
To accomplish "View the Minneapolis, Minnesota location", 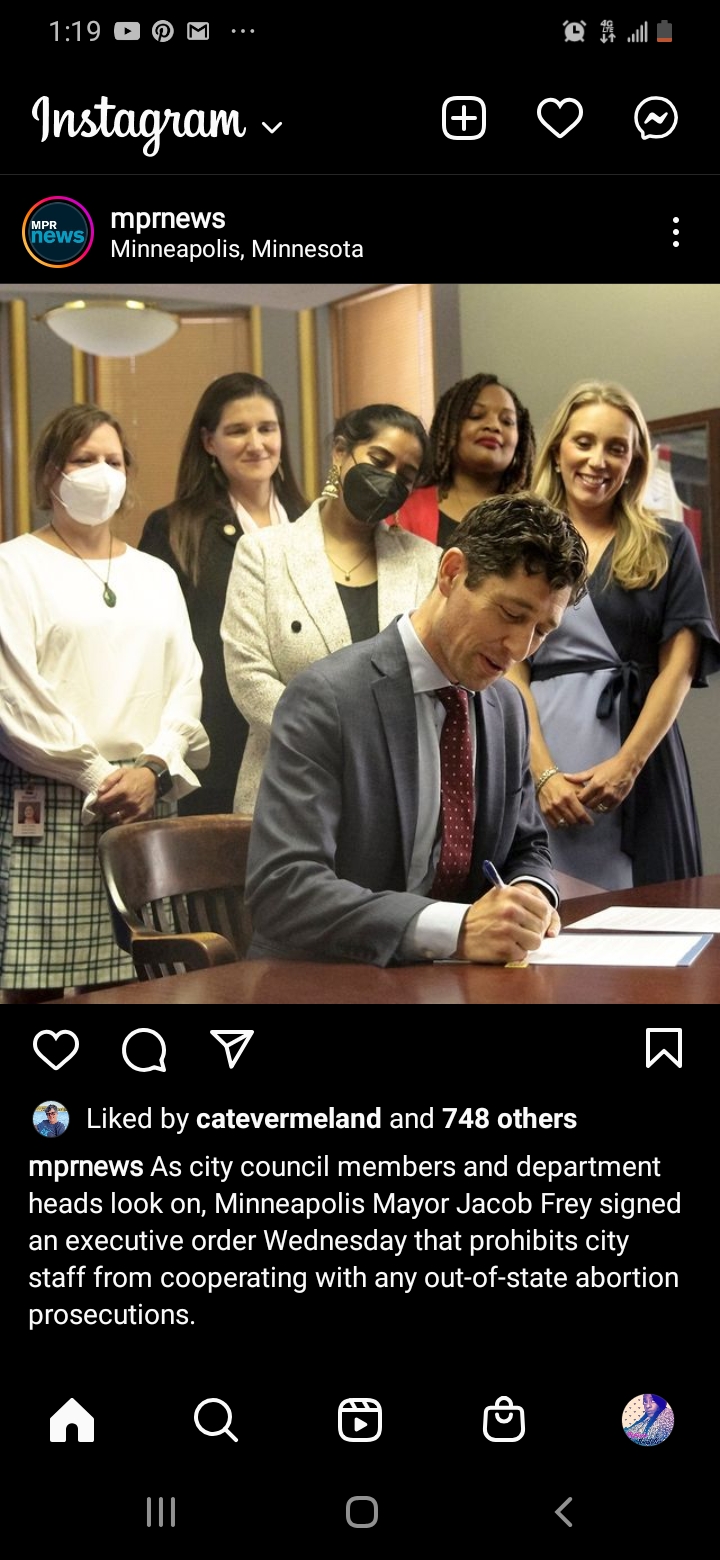I will coord(237,249).
